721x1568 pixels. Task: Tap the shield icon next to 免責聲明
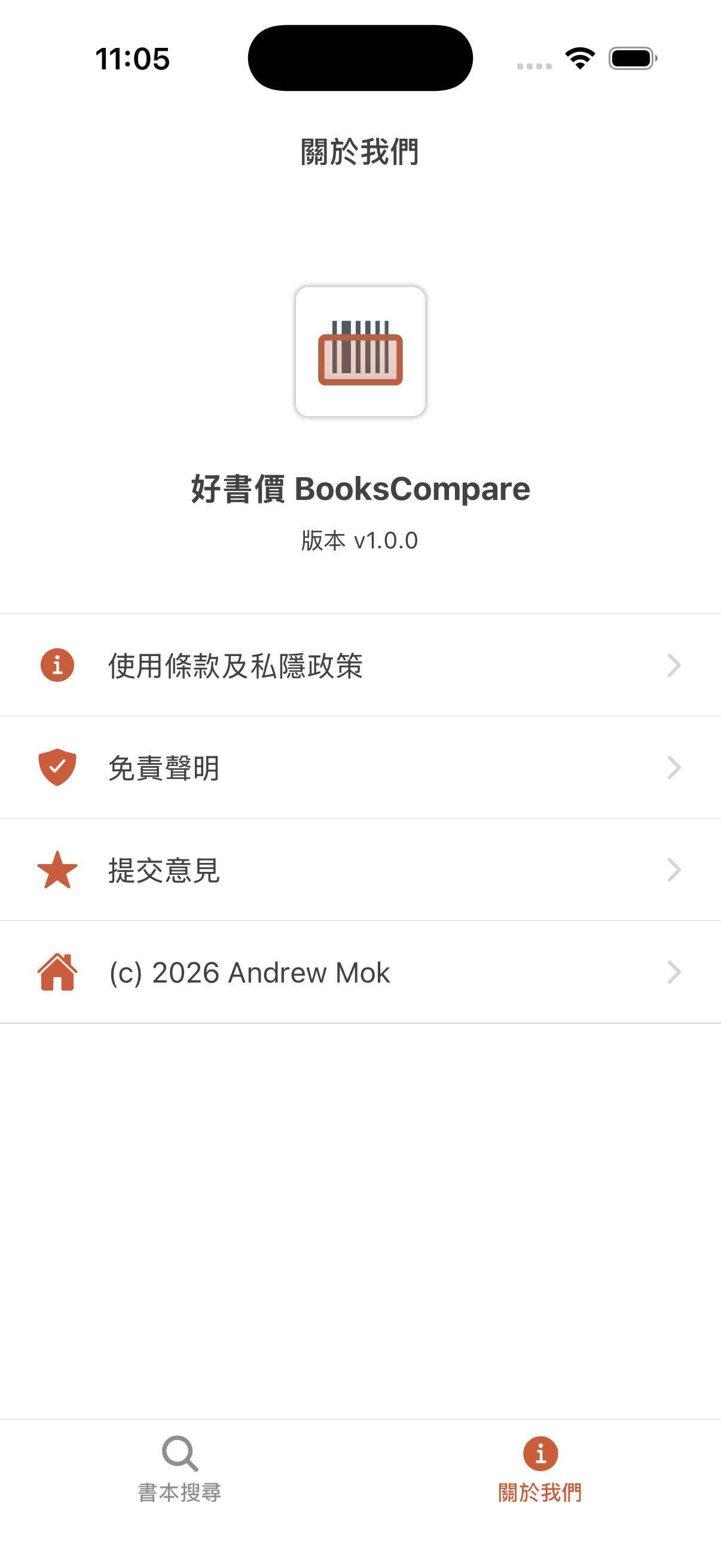pos(57,768)
